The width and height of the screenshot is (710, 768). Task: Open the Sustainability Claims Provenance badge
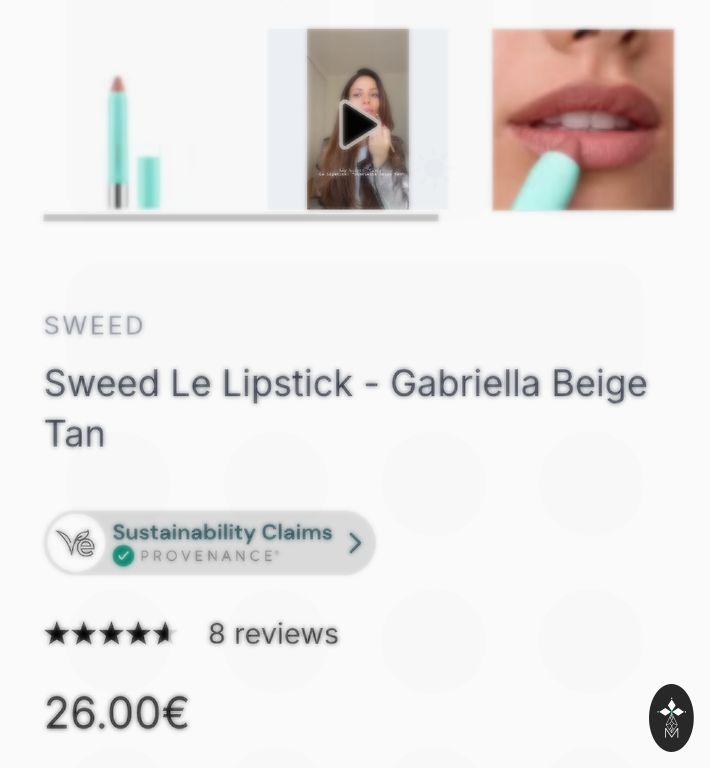click(x=210, y=543)
